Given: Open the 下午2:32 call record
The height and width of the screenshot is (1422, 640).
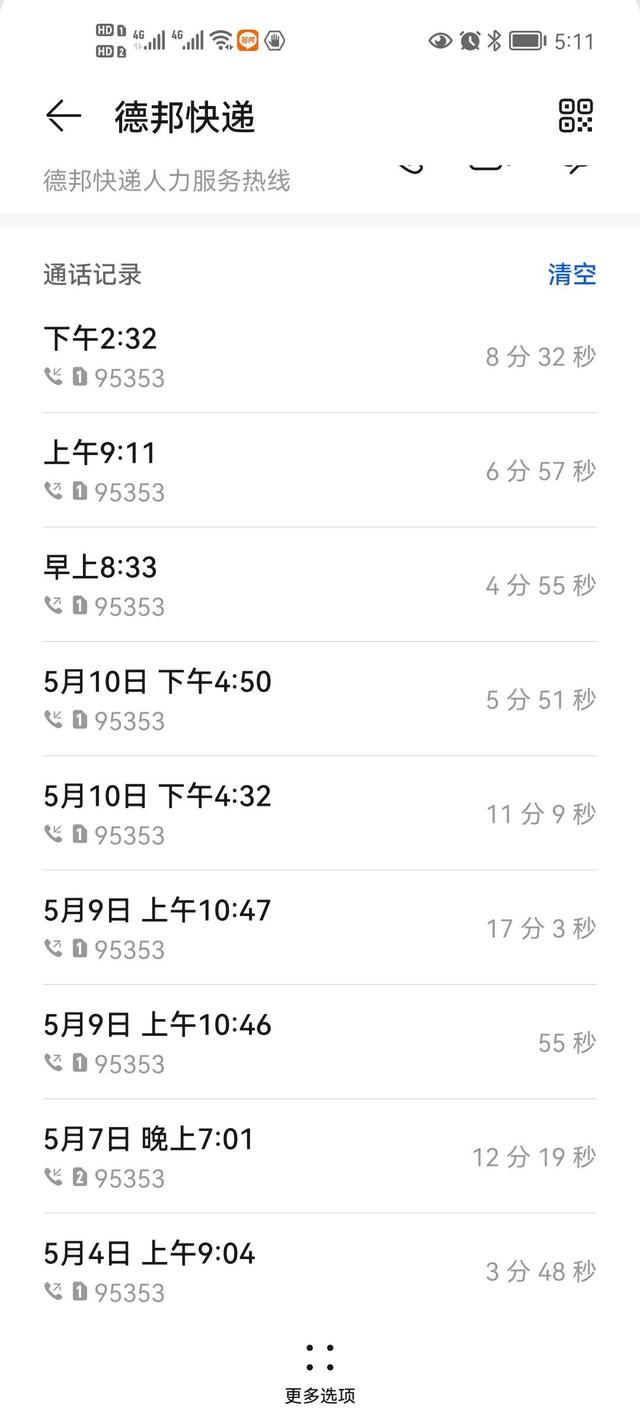Looking at the screenshot, I should [320, 356].
